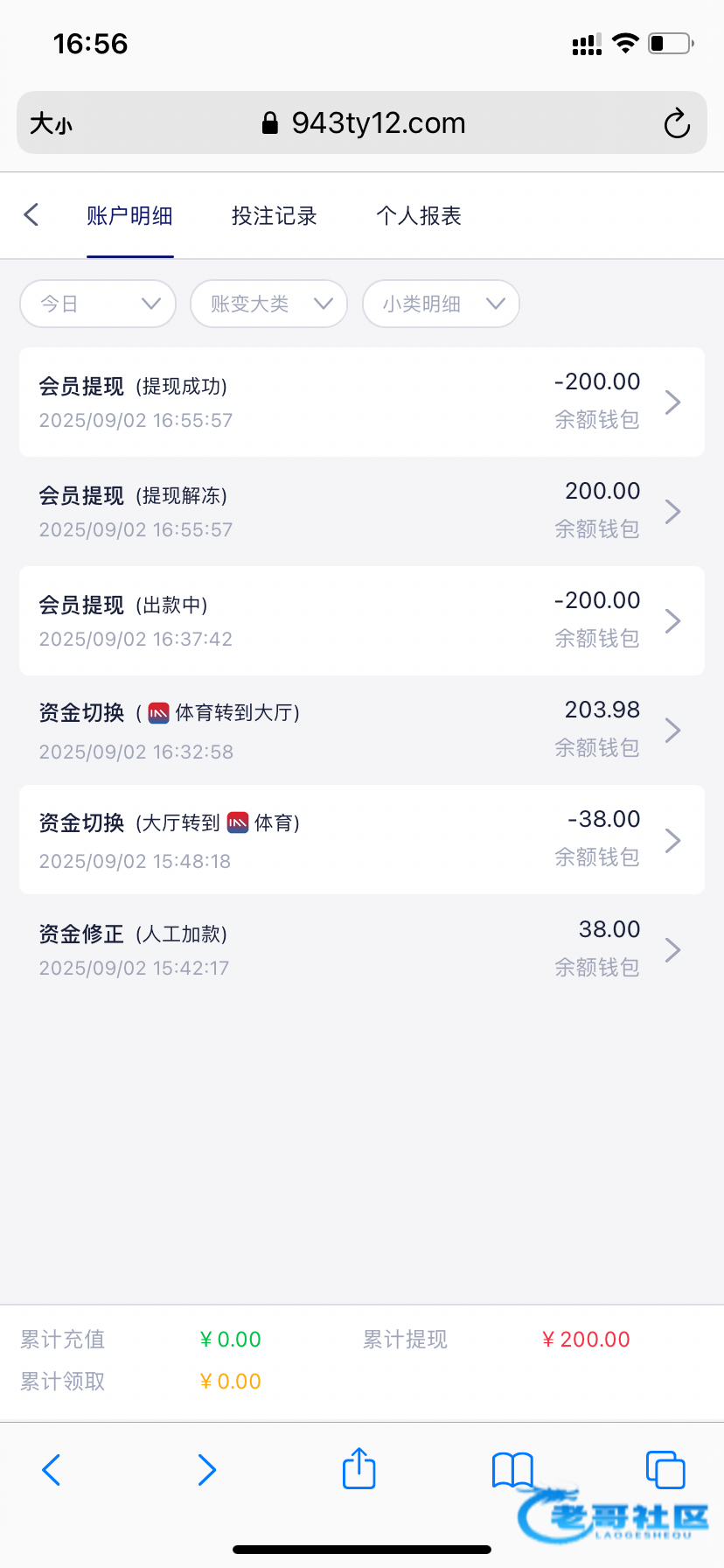Open Safari bookmarks
The width and height of the screenshot is (724, 1568).
click(512, 1469)
